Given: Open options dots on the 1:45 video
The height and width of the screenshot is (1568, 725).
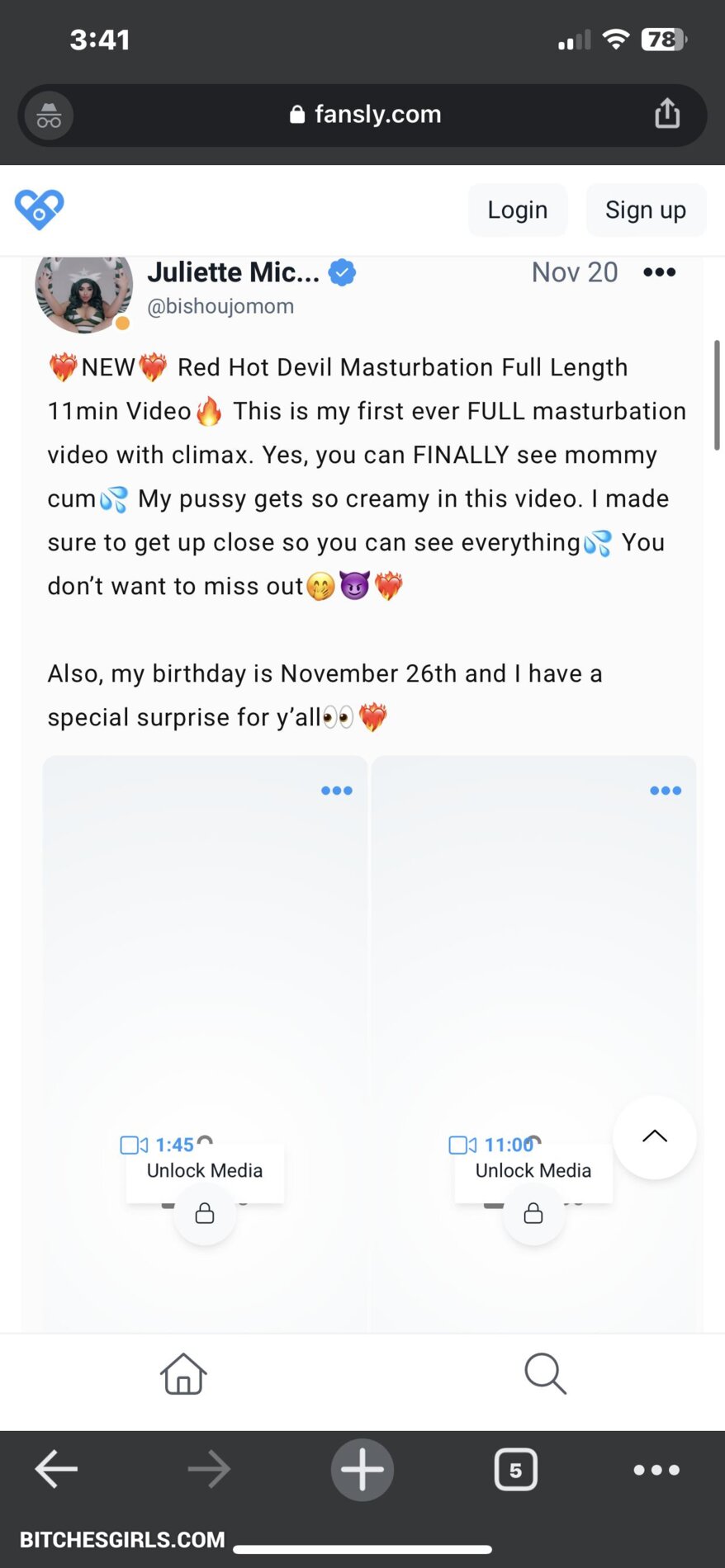Looking at the screenshot, I should tap(336, 791).
